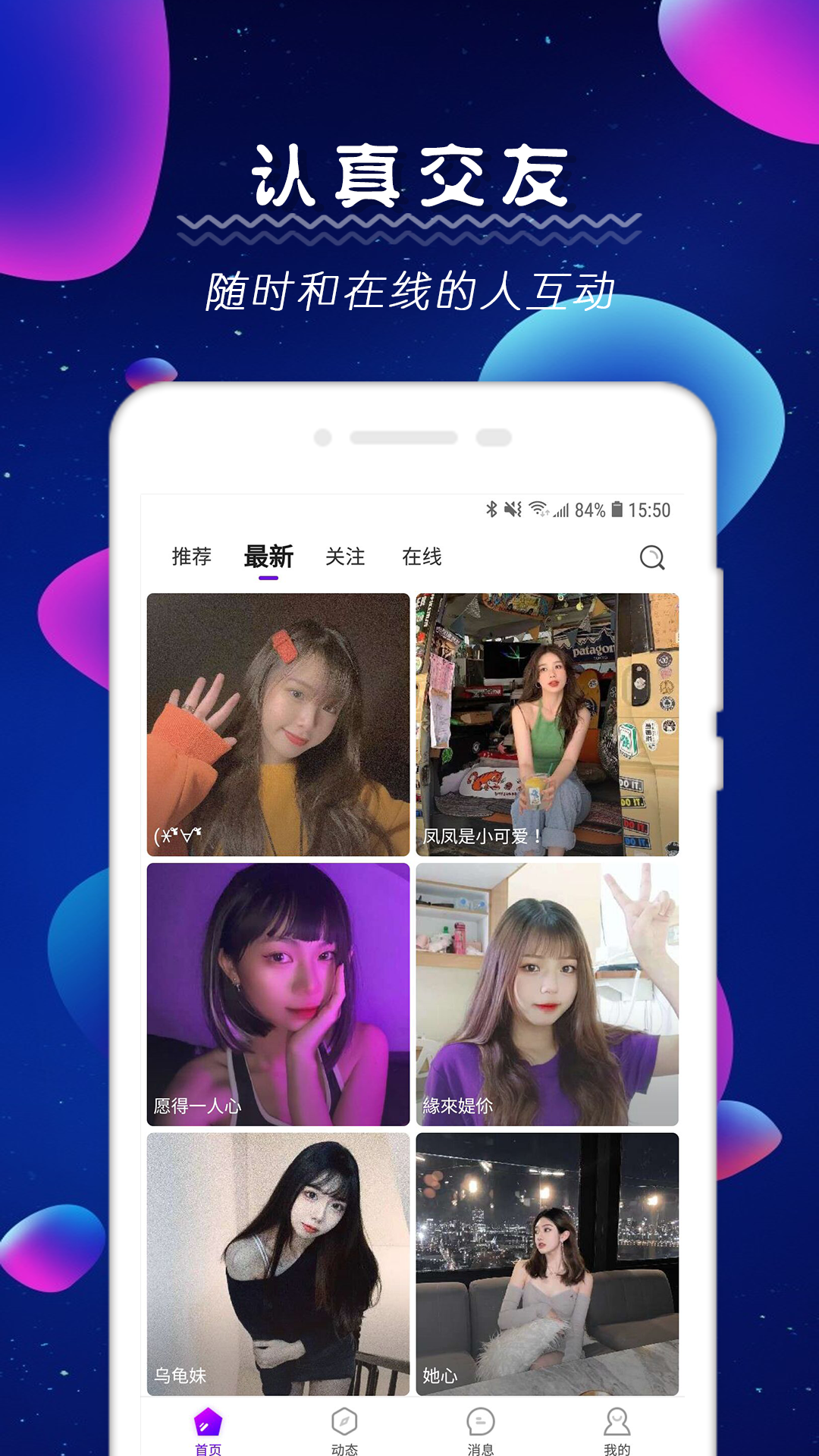Click the Bluetooth icon in the status bar

click(x=492, y=511)
